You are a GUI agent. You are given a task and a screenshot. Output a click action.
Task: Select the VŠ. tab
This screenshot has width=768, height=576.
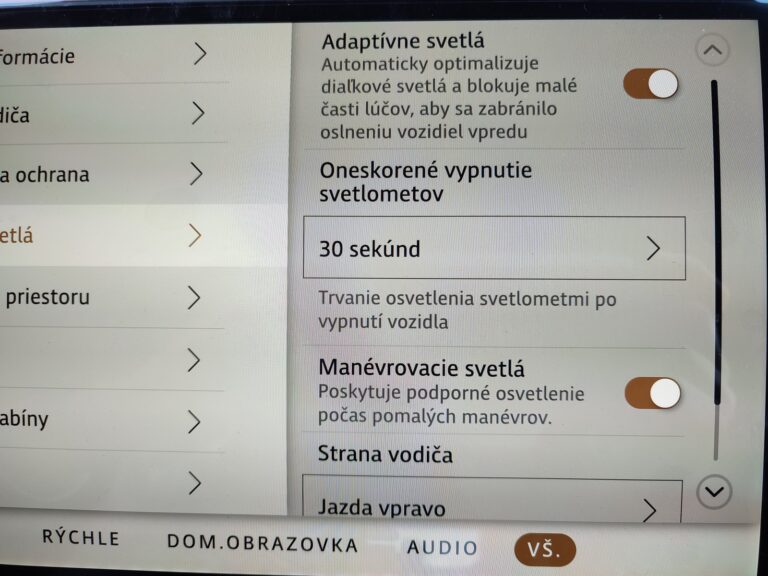(545, 549)
